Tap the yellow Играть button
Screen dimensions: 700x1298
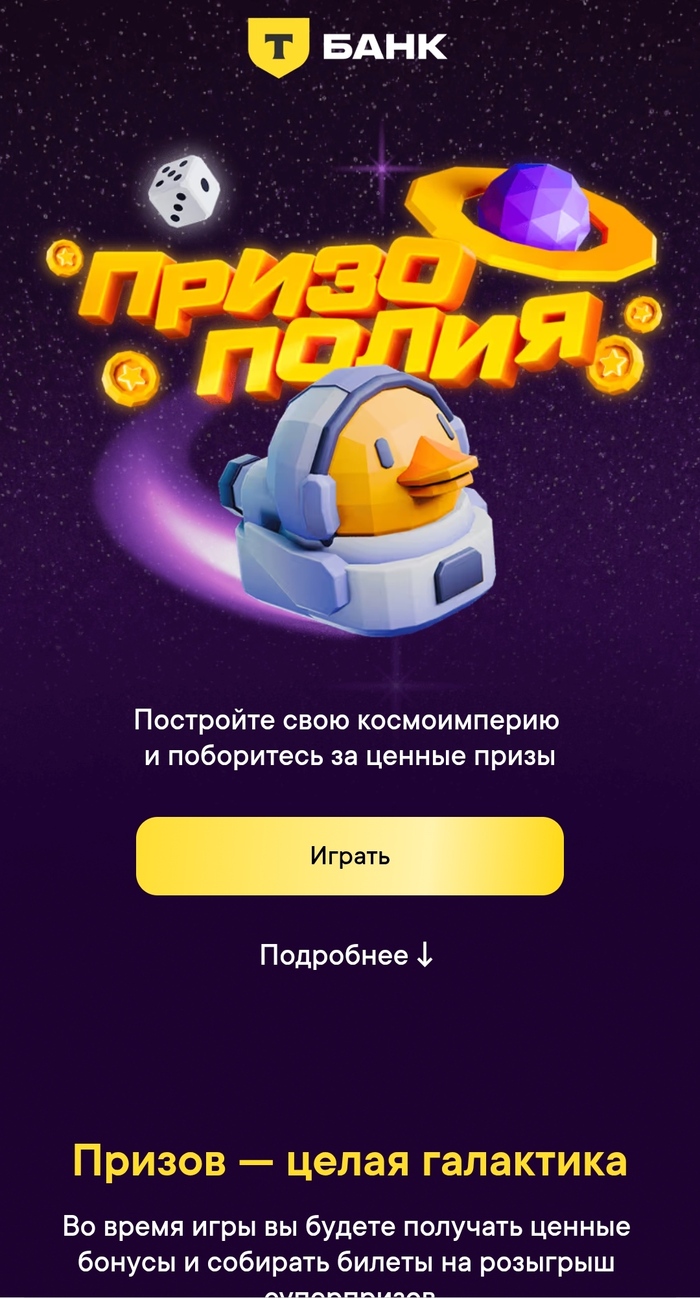(350, 856)
